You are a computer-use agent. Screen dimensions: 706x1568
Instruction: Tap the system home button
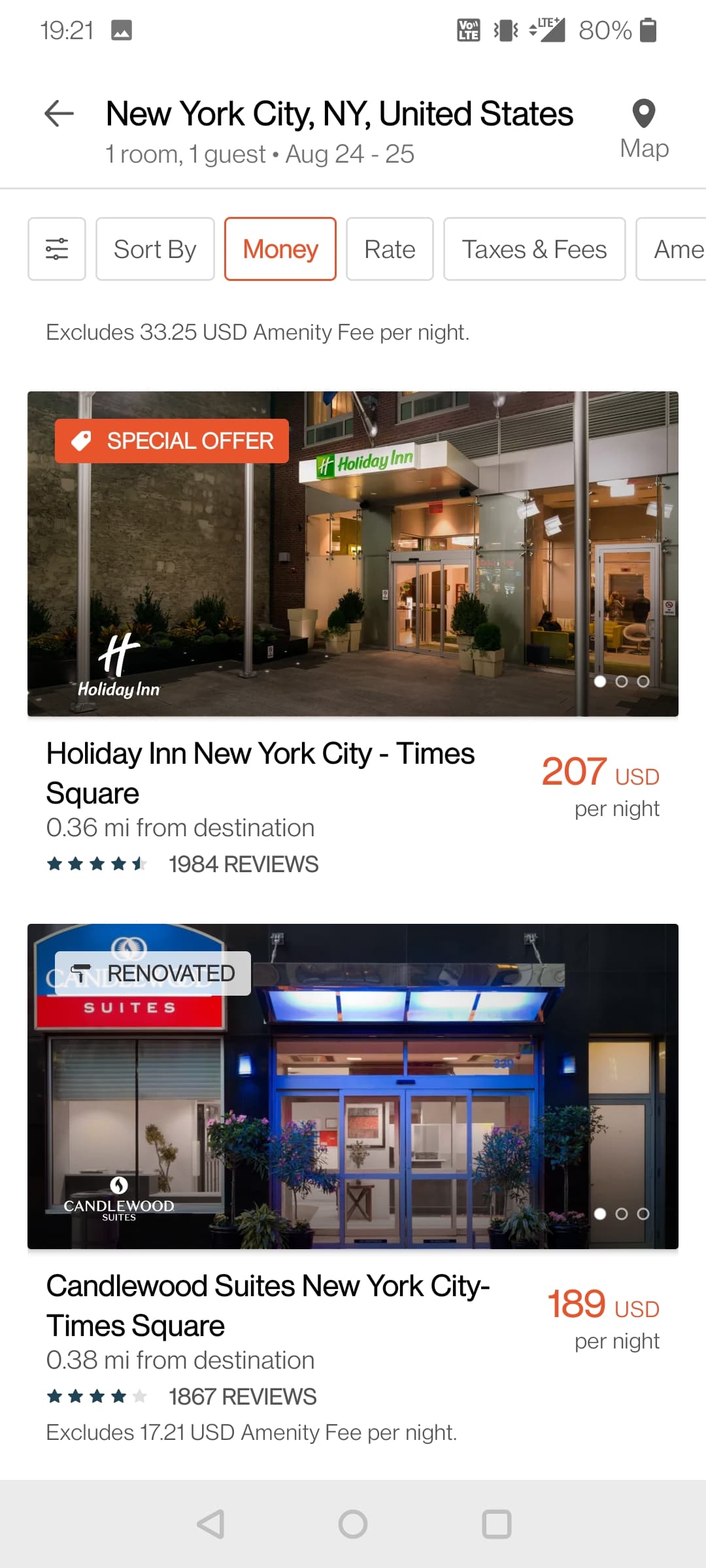pos(353,1524)
